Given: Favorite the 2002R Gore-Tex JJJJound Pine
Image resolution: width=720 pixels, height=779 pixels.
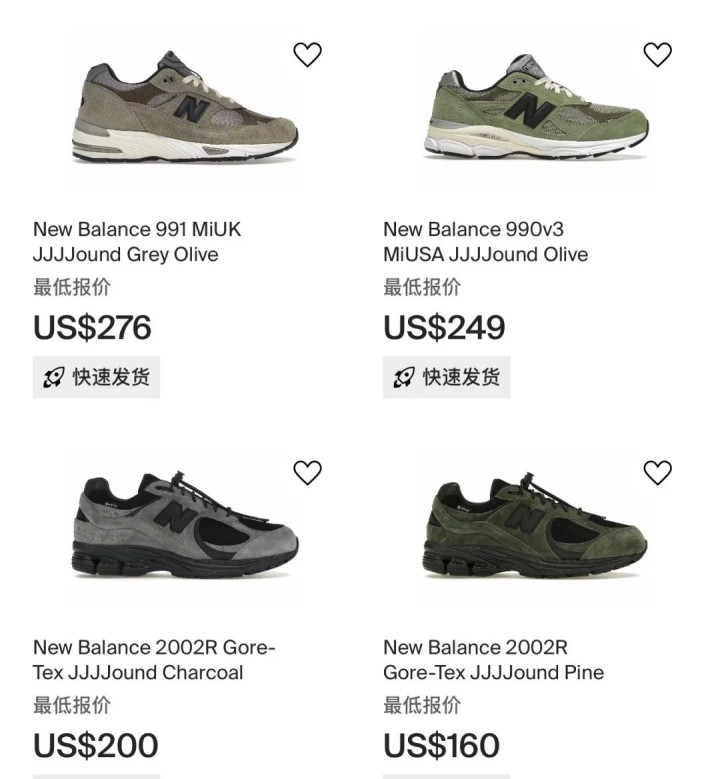Looking at the screenshot, I should coord(657,472).
